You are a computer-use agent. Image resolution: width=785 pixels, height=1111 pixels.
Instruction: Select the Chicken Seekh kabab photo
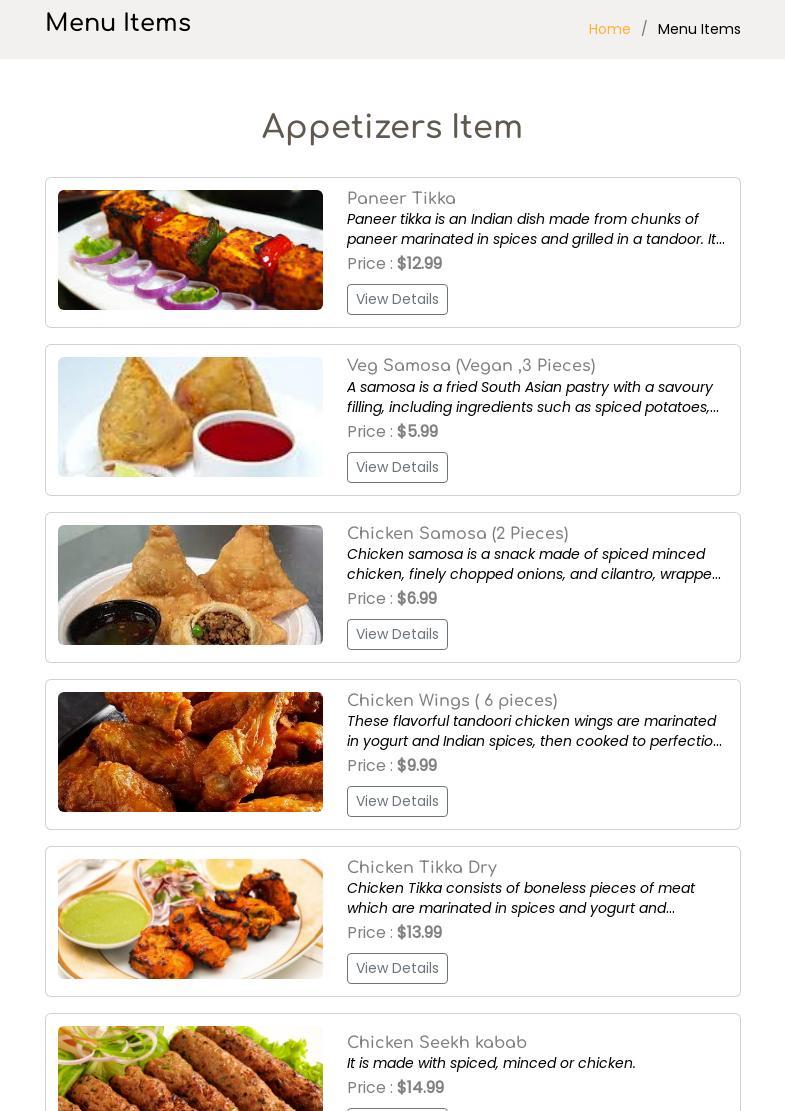point(190,1070)
